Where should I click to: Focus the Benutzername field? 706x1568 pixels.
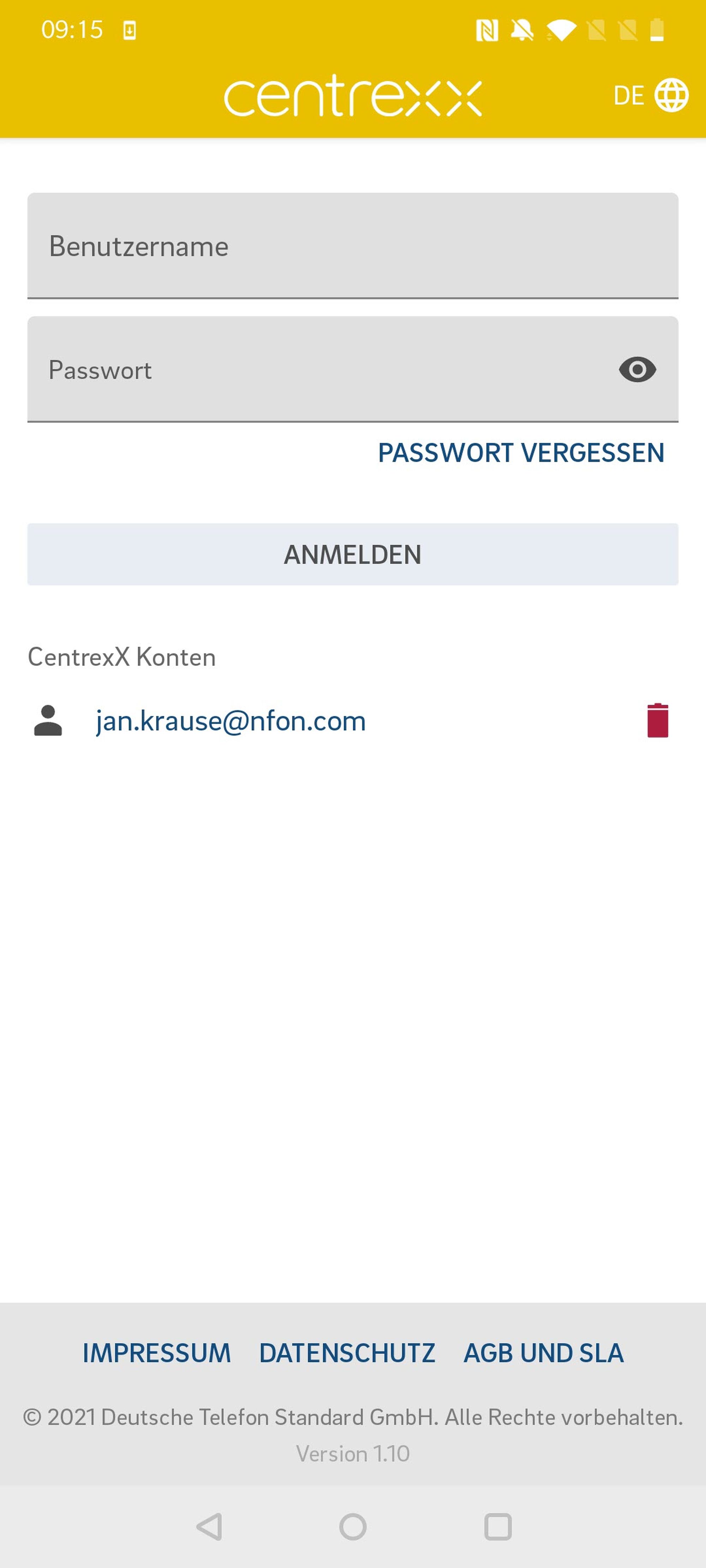352,246
